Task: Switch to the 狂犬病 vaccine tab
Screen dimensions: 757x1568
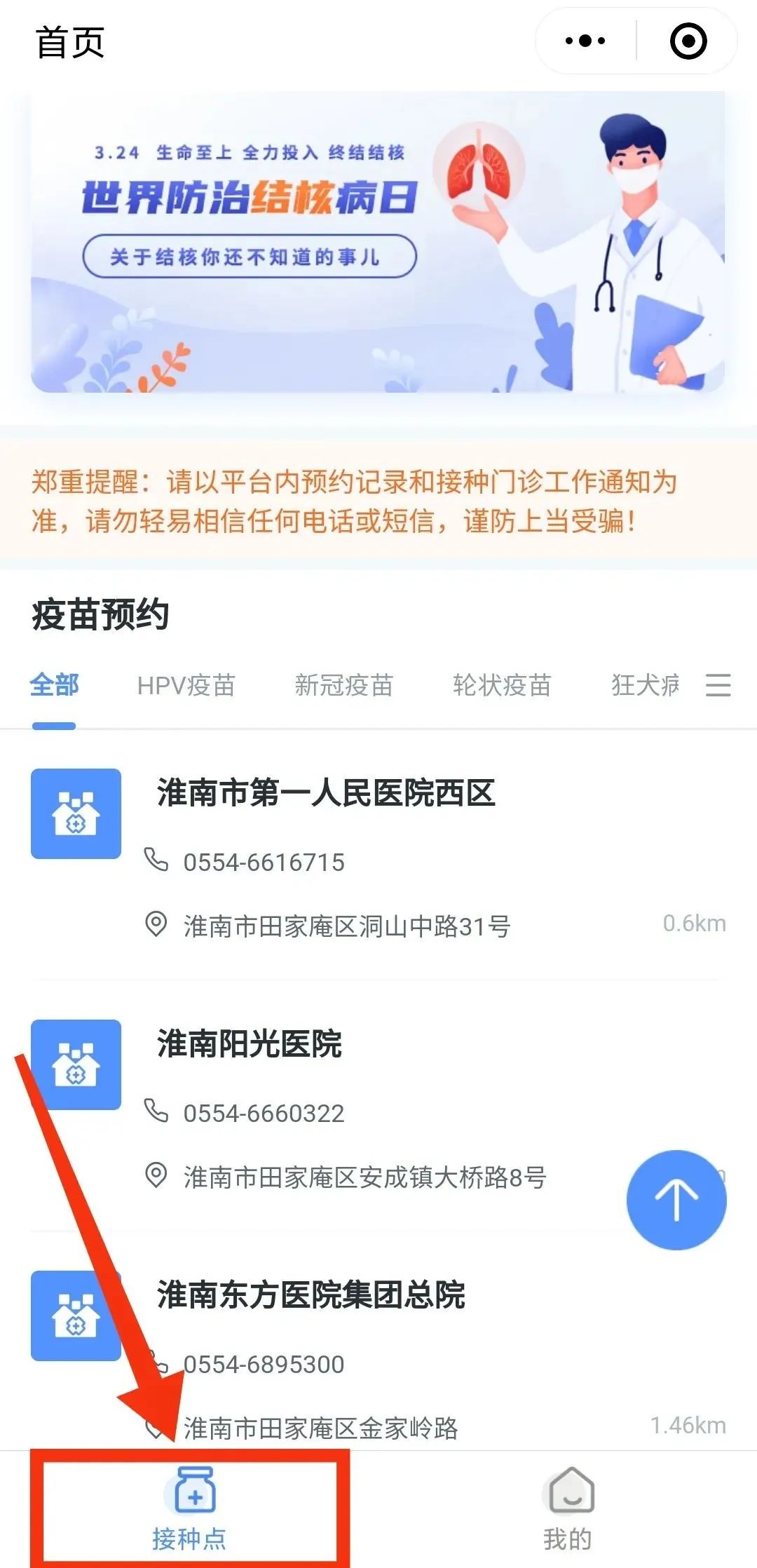Action: (x=645, y=685)
